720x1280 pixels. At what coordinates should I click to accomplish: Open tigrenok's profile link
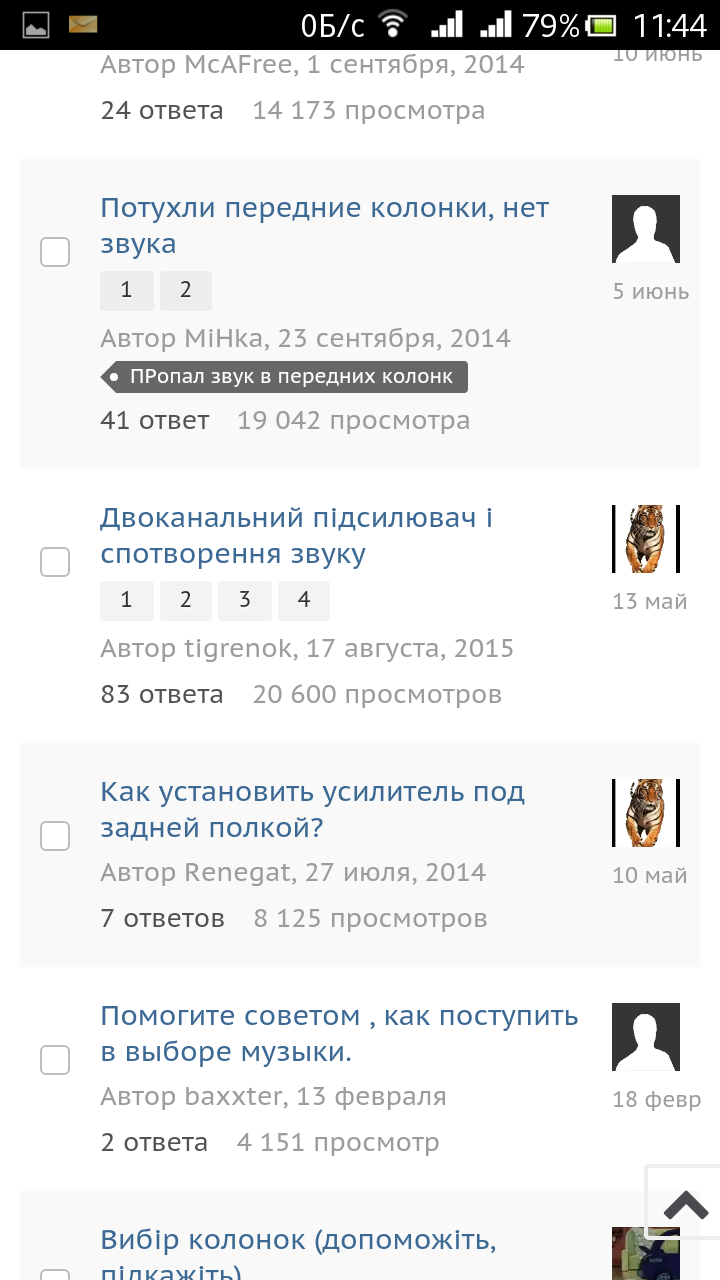(239, 648)
